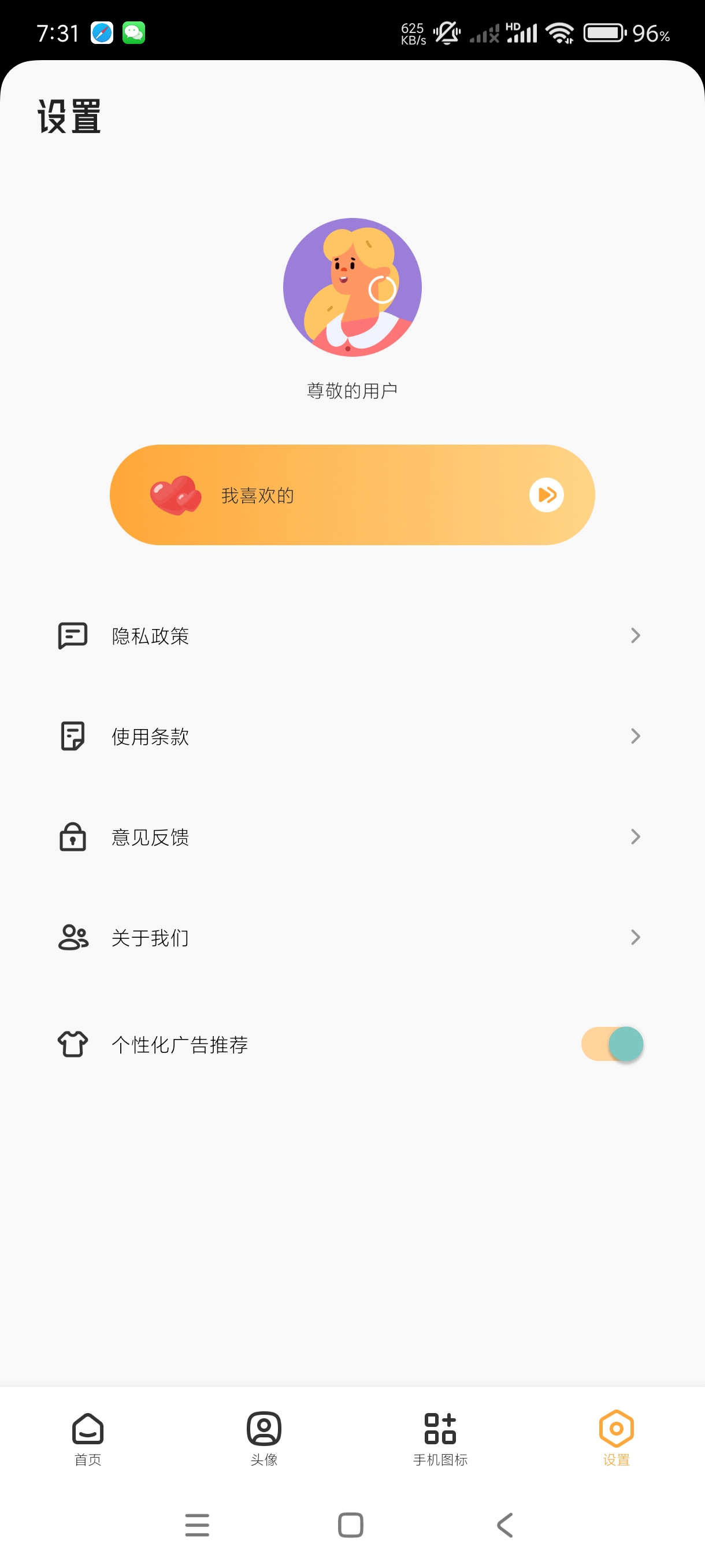Open recent apps from the navigation bar
This screenshot has height=1568, width=705.
pos(197,1525)
